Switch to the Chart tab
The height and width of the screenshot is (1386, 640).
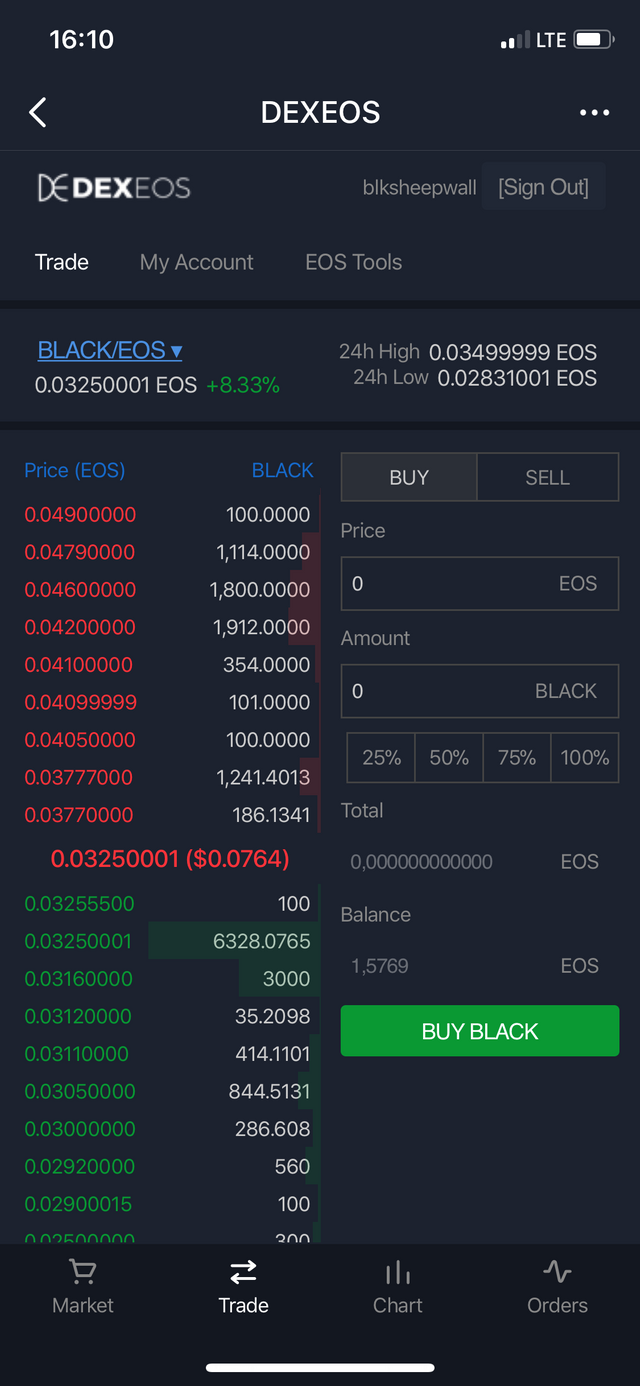398,1287
